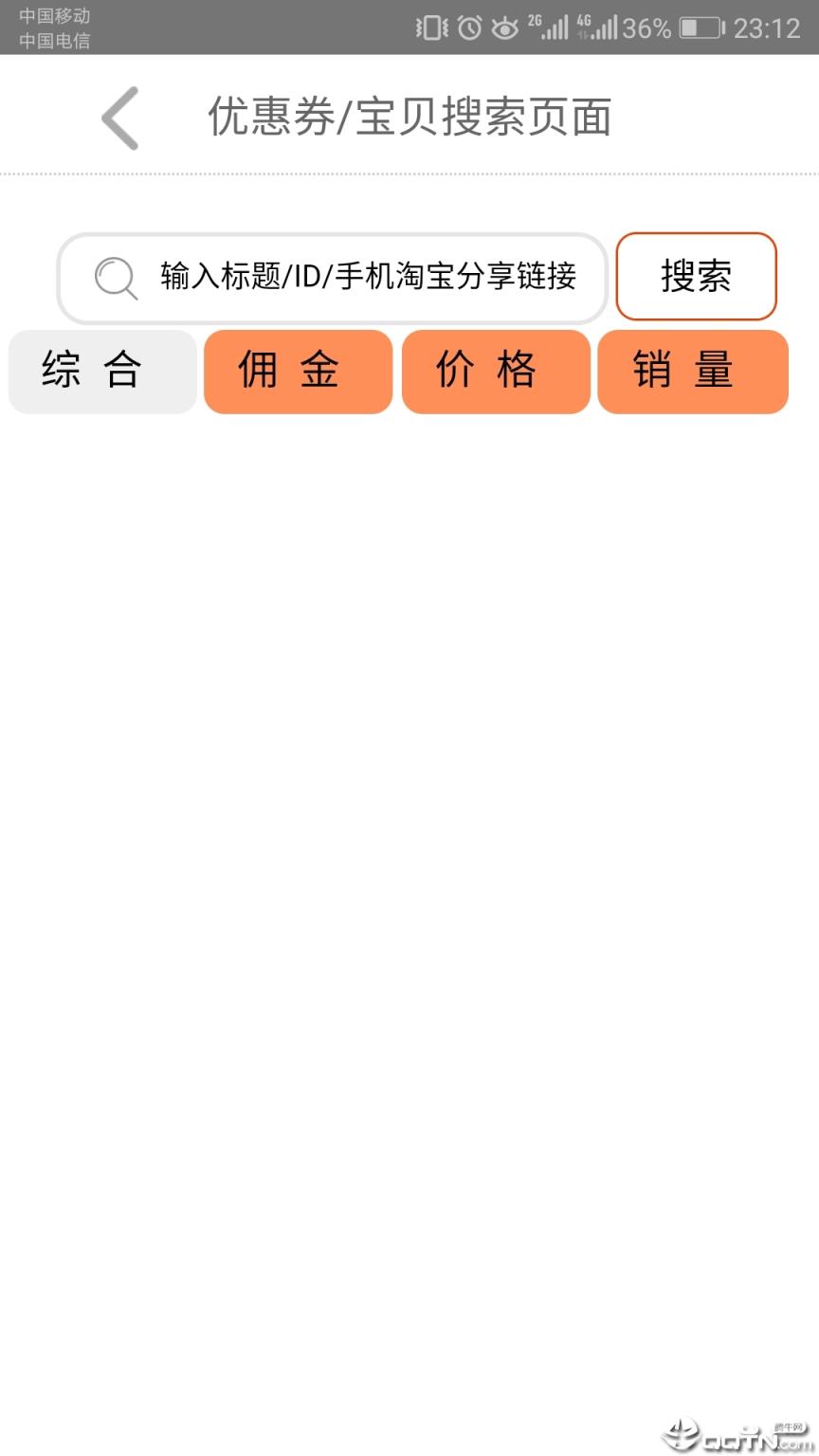Toggle the 价格 price sort filter

pos(497,372)
